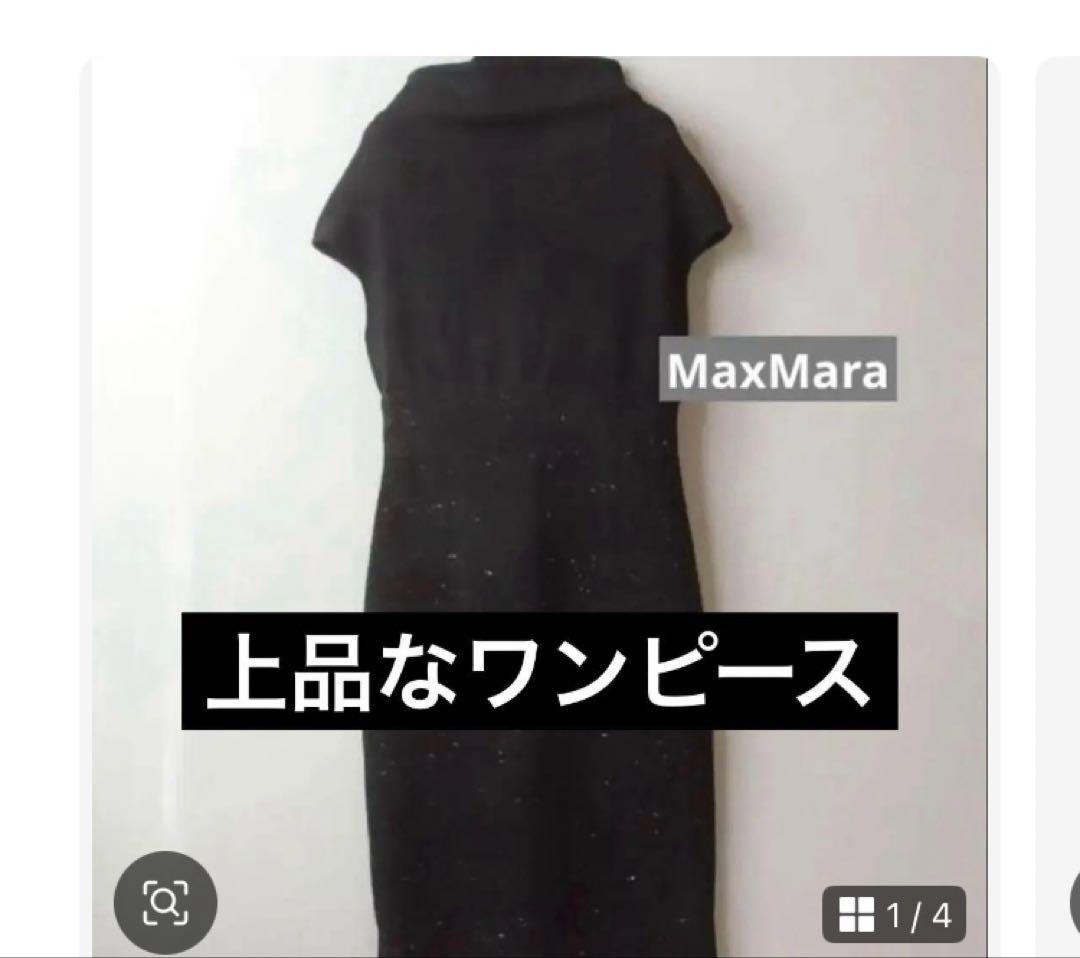Open the photo gallery grid counter 1/4
The width and height of the screenshot is (1080, 958).
coord(894,915)
